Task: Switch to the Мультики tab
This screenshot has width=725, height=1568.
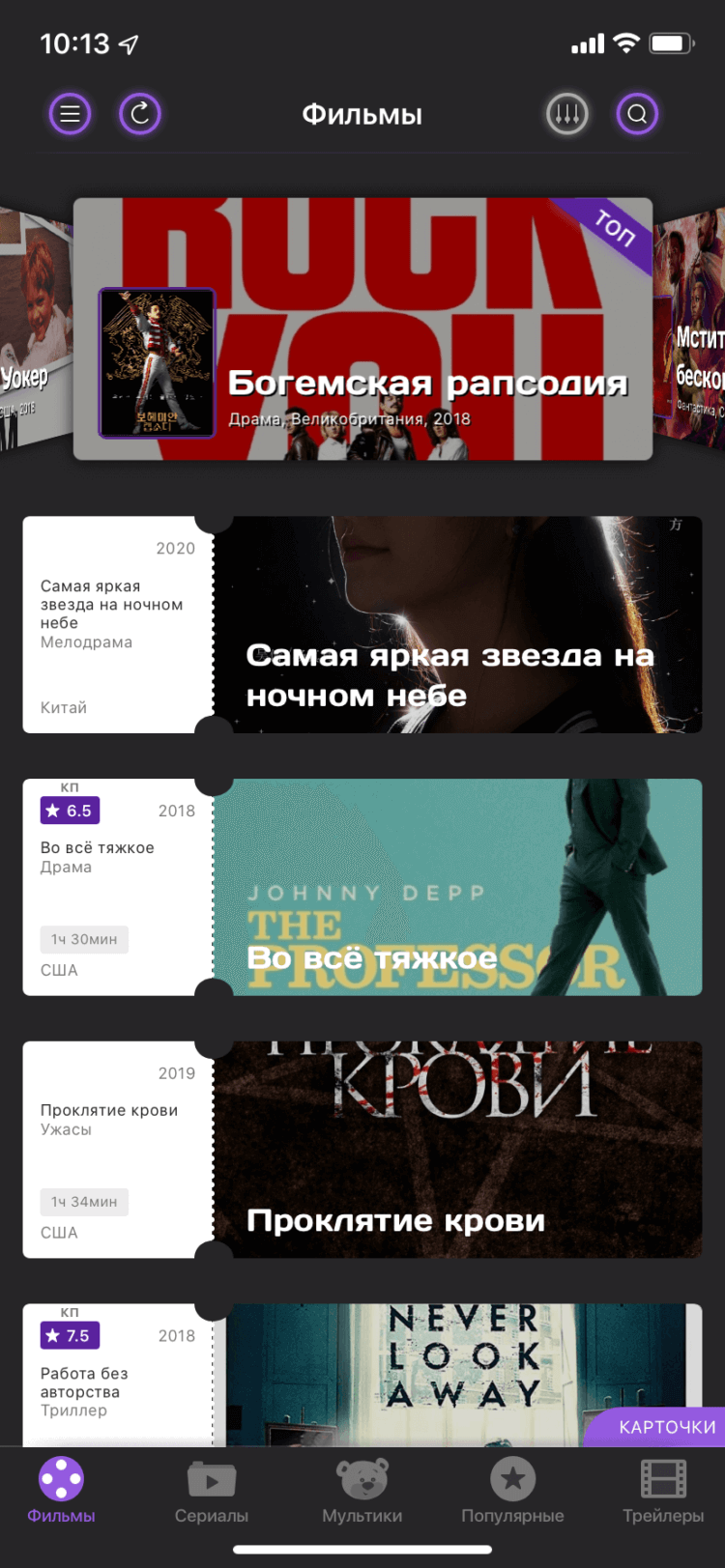Action: point(362,1490)
